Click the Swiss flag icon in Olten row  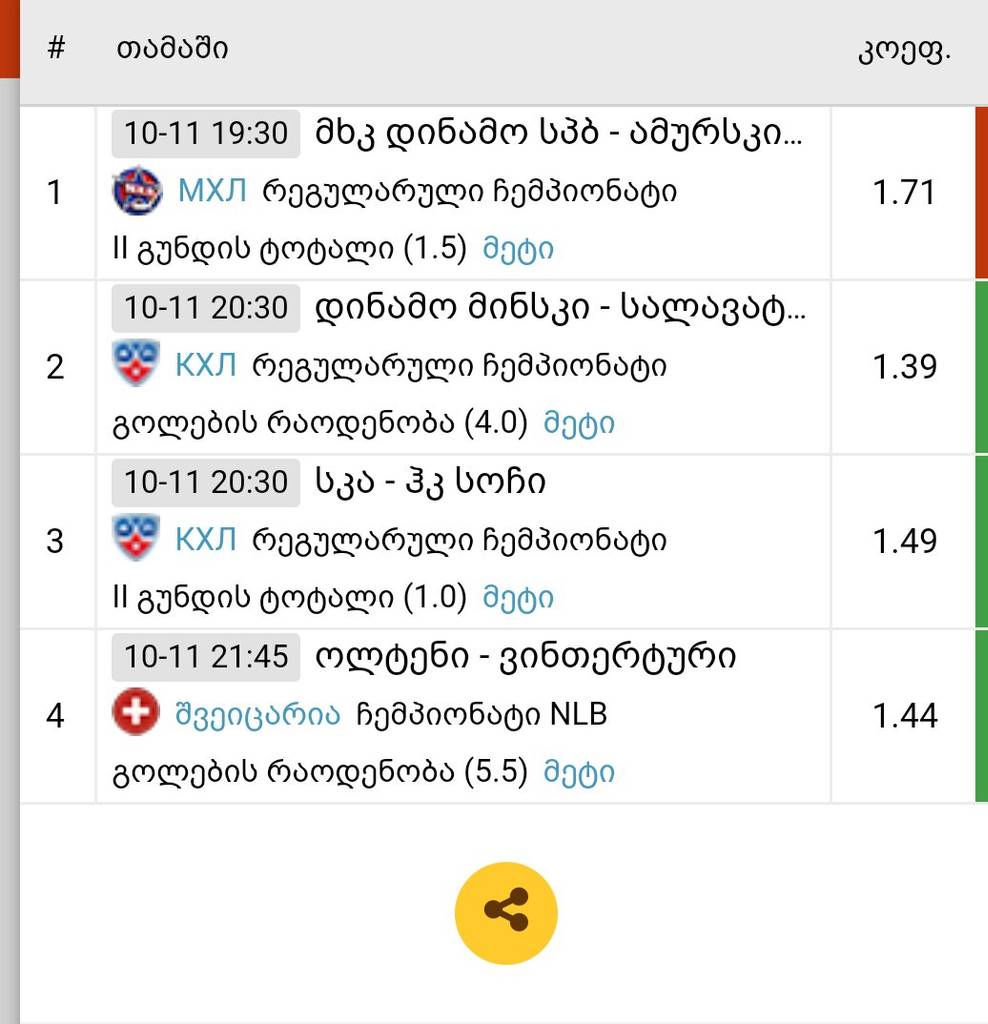click(135, 714)
